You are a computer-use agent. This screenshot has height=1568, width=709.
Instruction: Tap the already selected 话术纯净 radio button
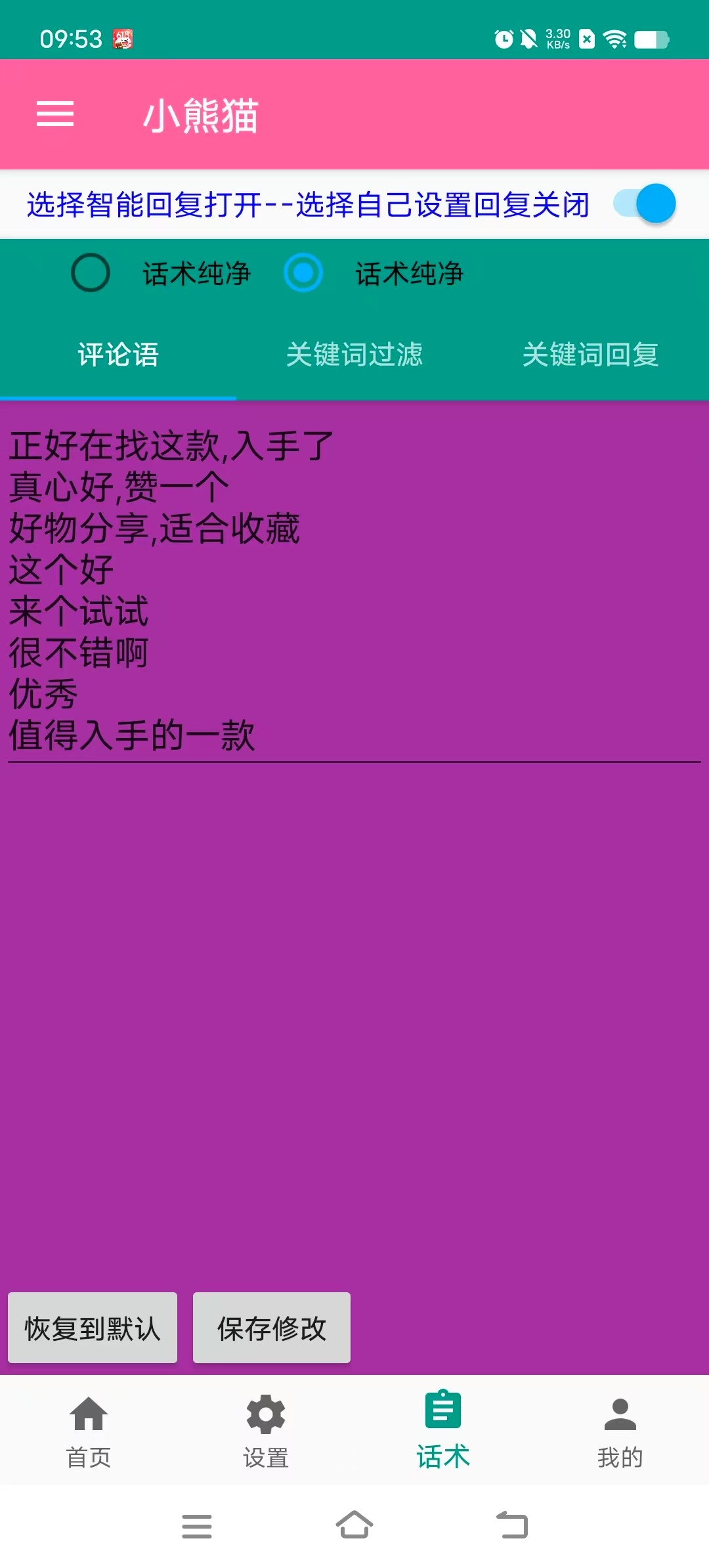tap(303, 272)
